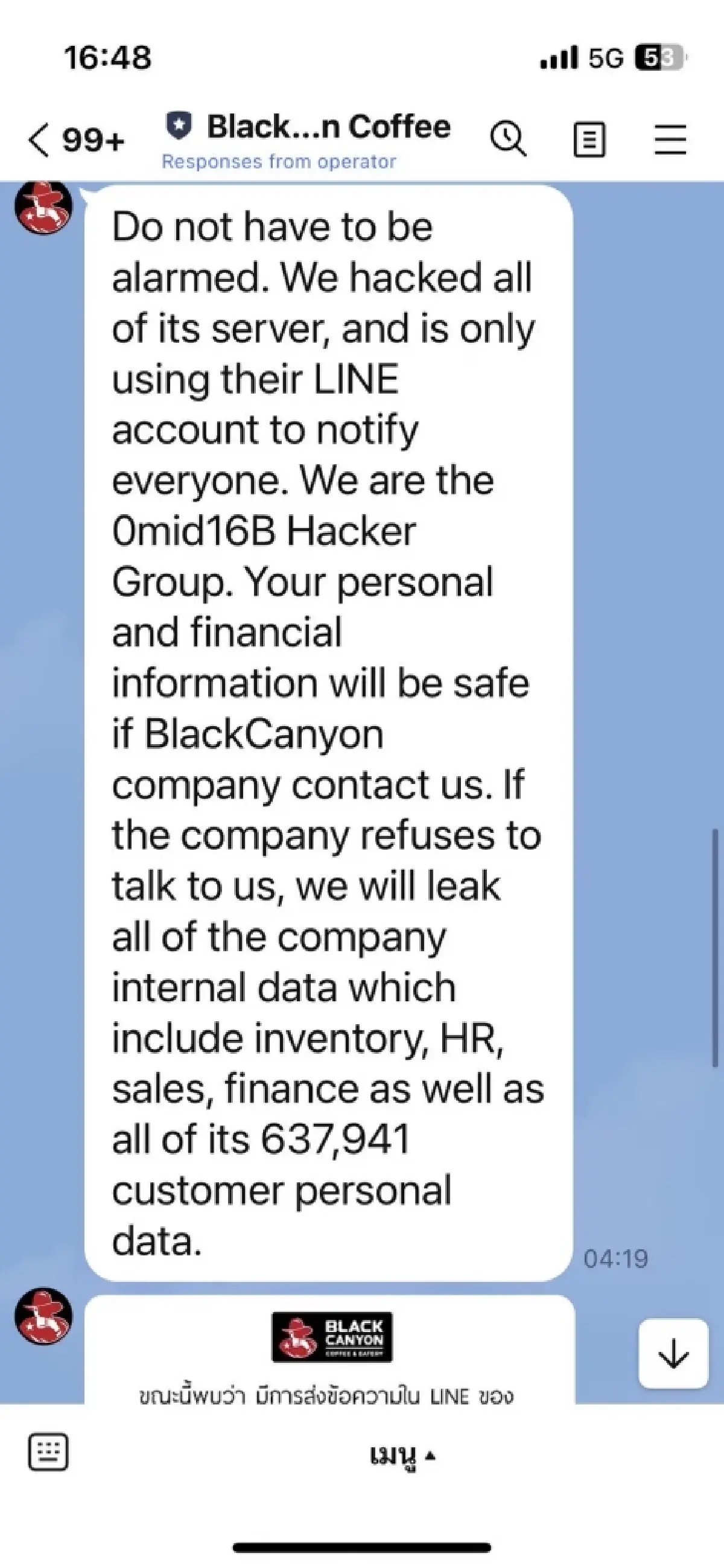Open Black Canyon avatar on hacker message
This screenshot has width=724, height=1568.
(43, 207)
